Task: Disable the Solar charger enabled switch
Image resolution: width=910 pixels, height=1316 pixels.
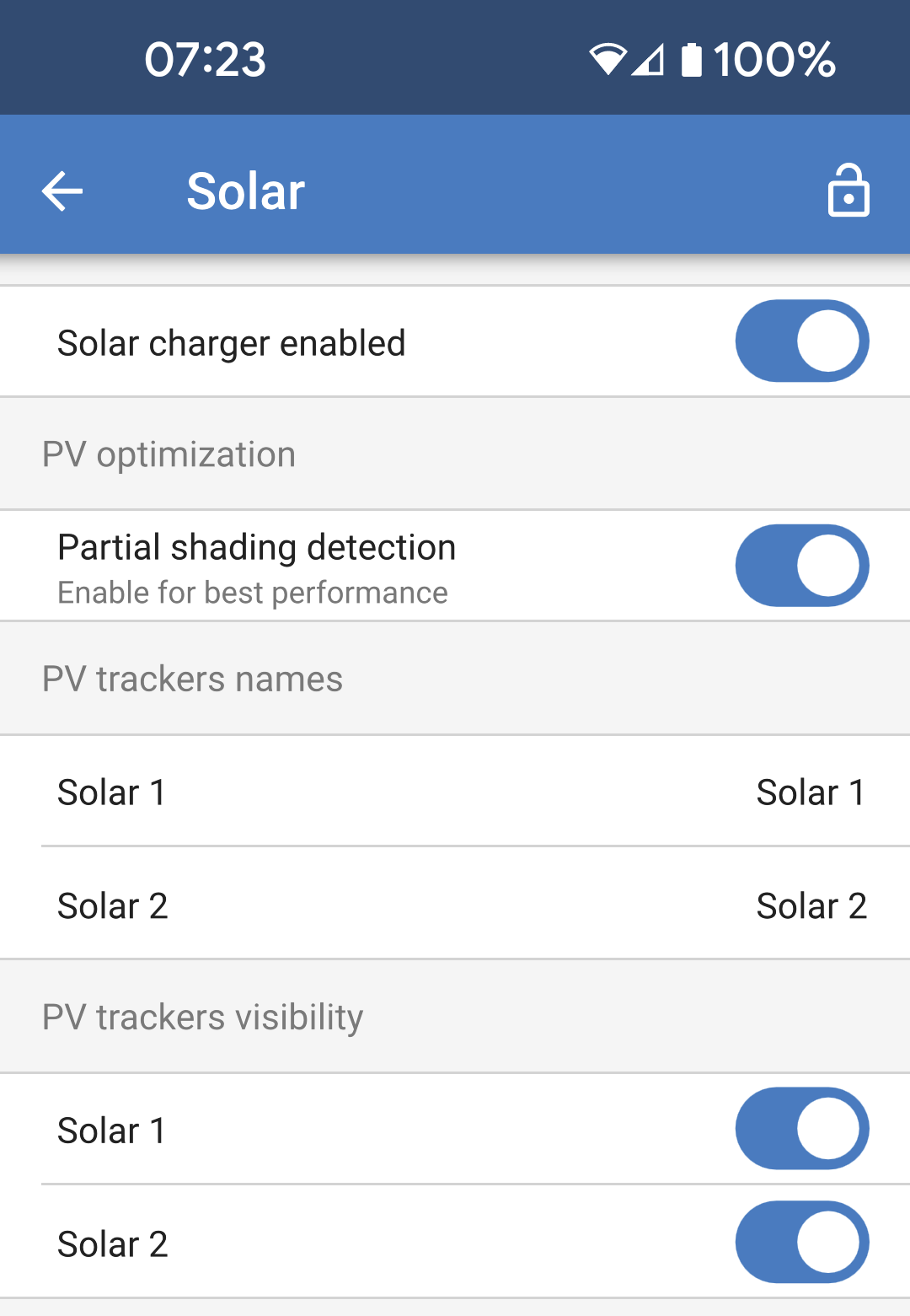Action: tap(801, 341)
